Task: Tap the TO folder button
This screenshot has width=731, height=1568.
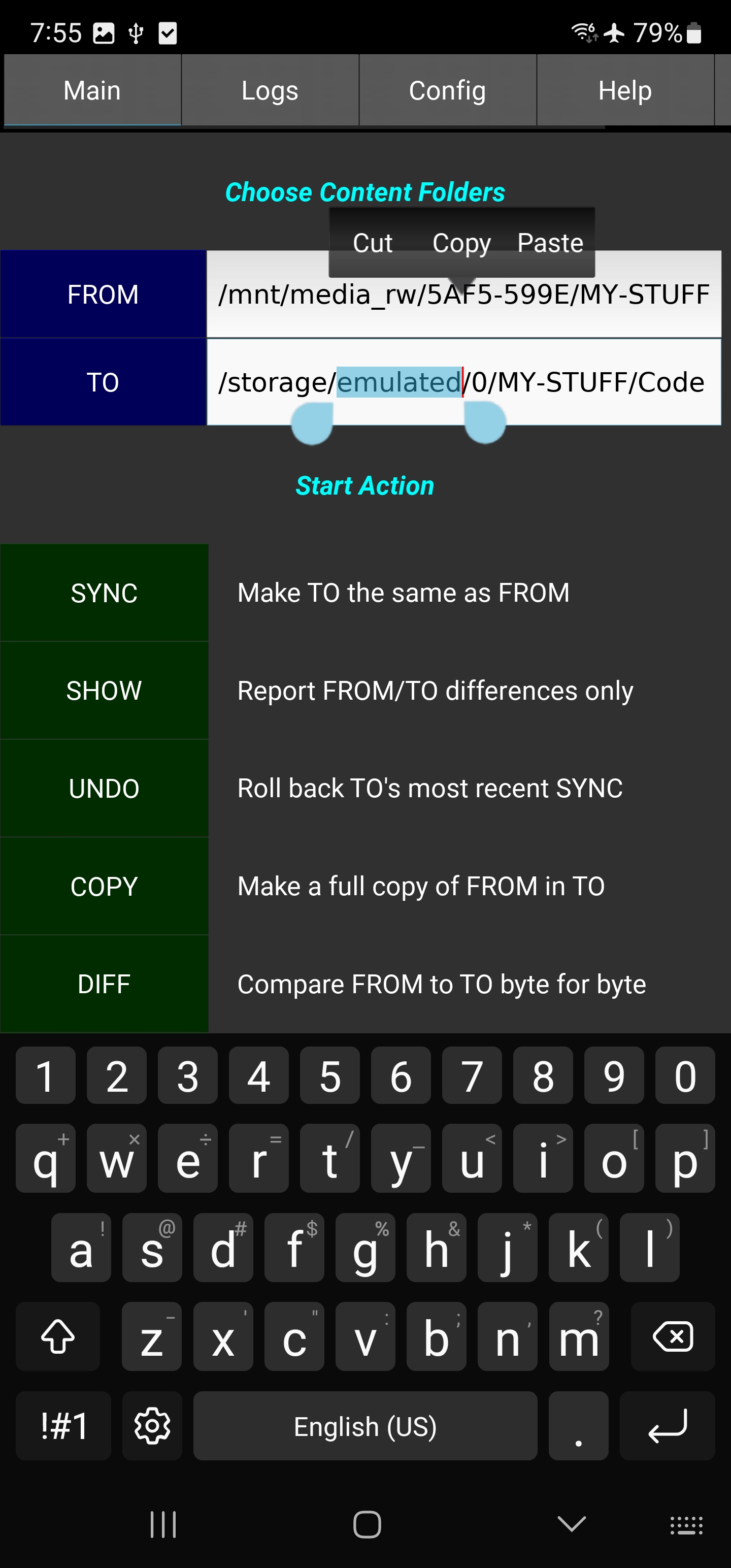Action: click(103, 382)
